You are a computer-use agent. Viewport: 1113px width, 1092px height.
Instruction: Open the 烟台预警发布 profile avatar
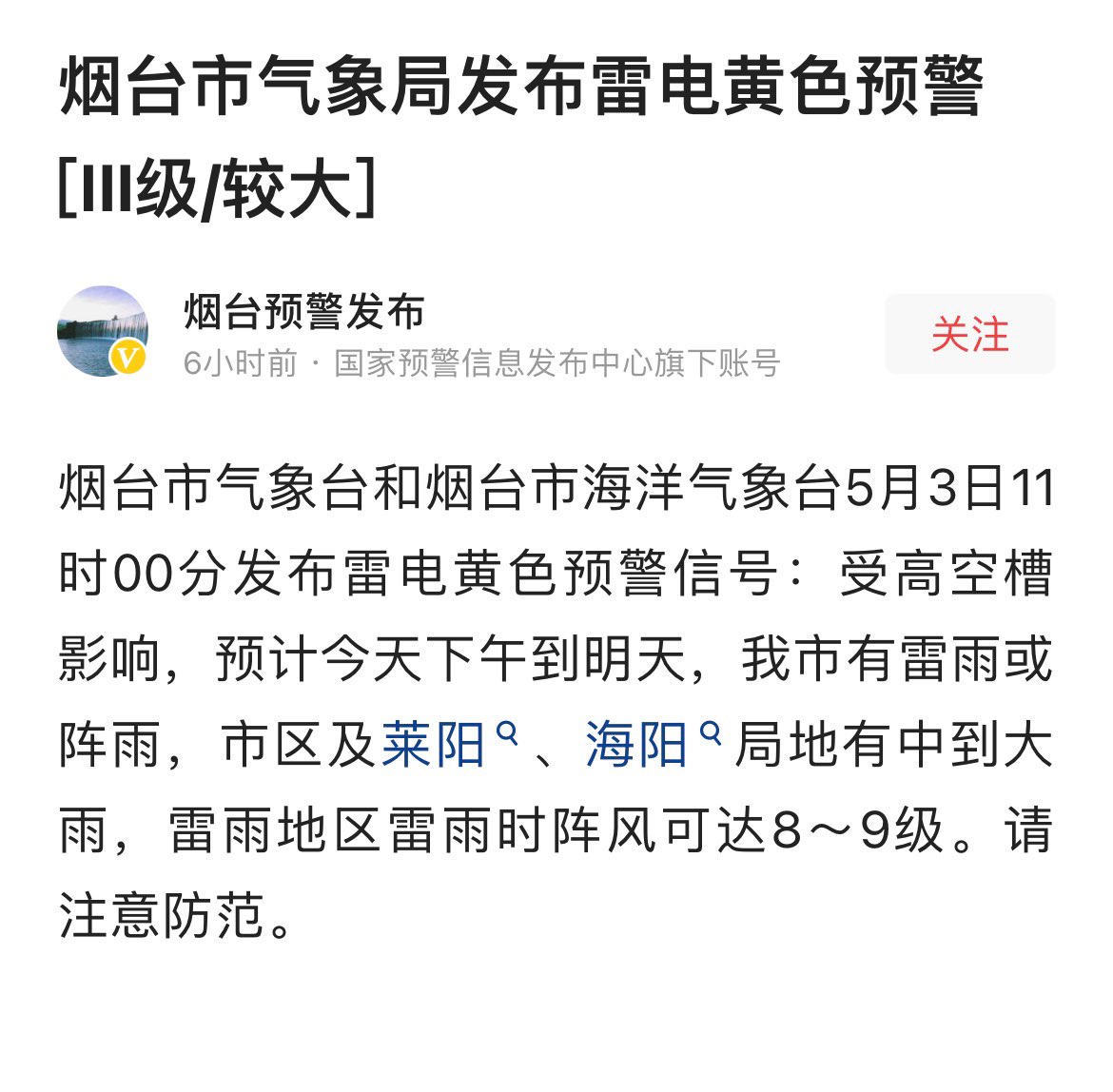[103, 330]
